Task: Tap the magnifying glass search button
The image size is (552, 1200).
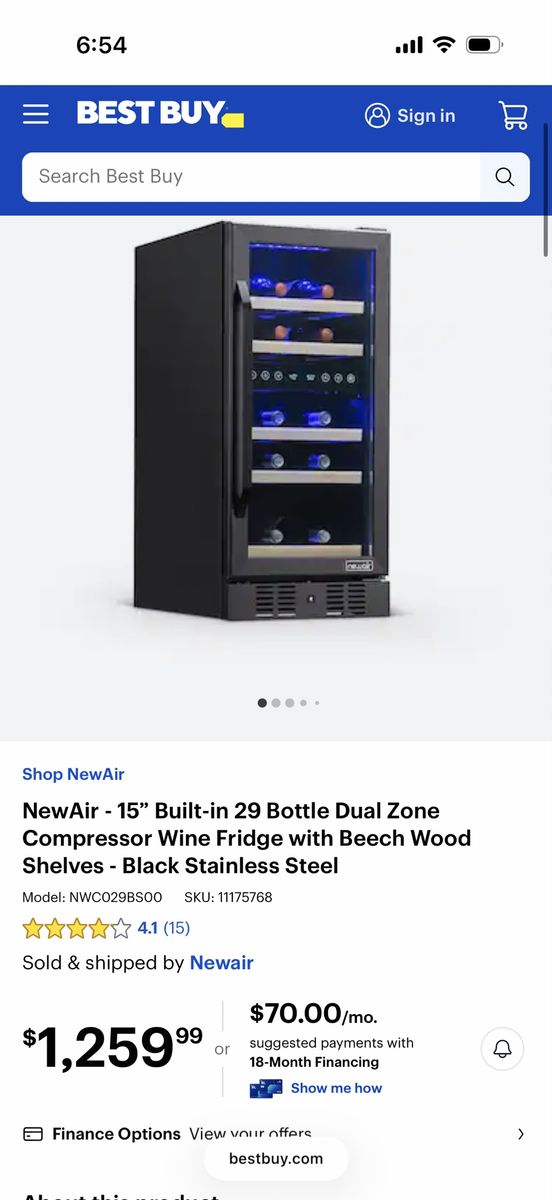Action: [505, 177]
